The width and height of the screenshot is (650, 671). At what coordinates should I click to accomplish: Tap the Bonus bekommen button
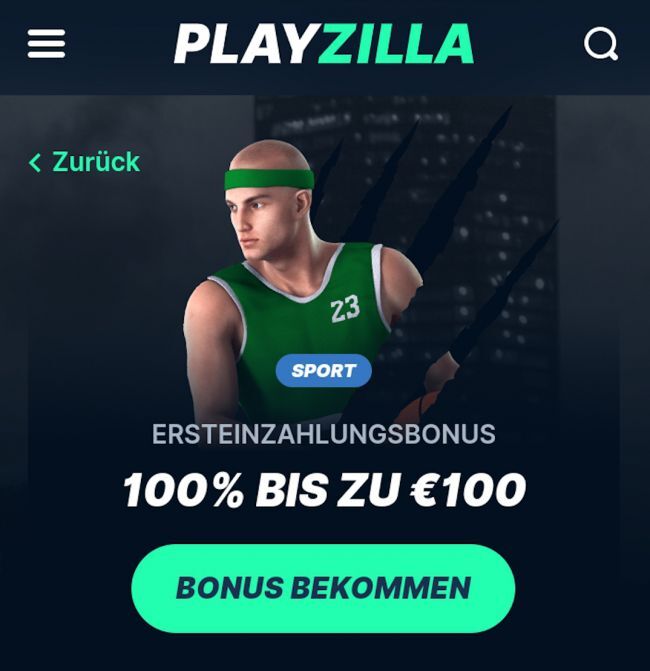323,588
